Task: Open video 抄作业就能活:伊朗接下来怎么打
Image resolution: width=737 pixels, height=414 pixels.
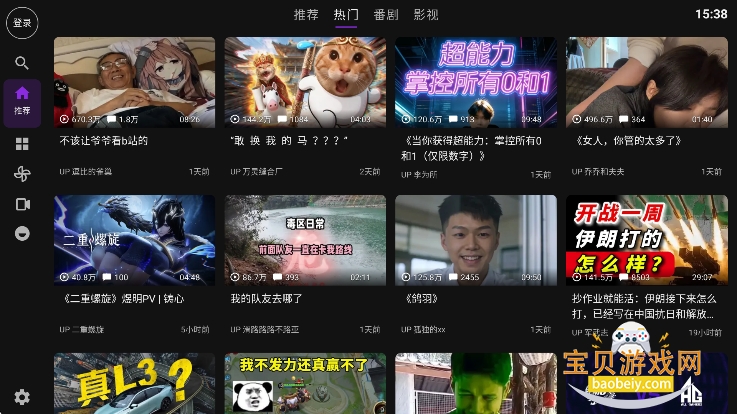Action: pos(646,240)
